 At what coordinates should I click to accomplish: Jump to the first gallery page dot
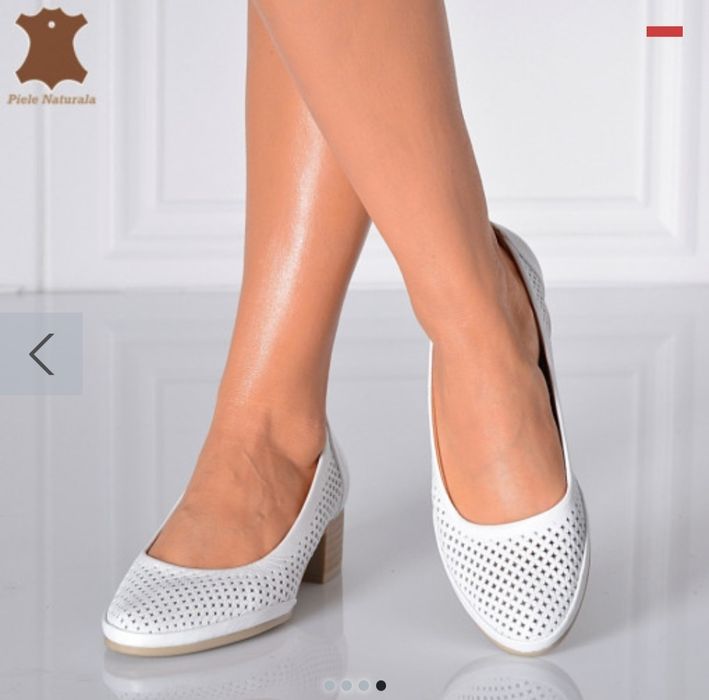point(329,685)
